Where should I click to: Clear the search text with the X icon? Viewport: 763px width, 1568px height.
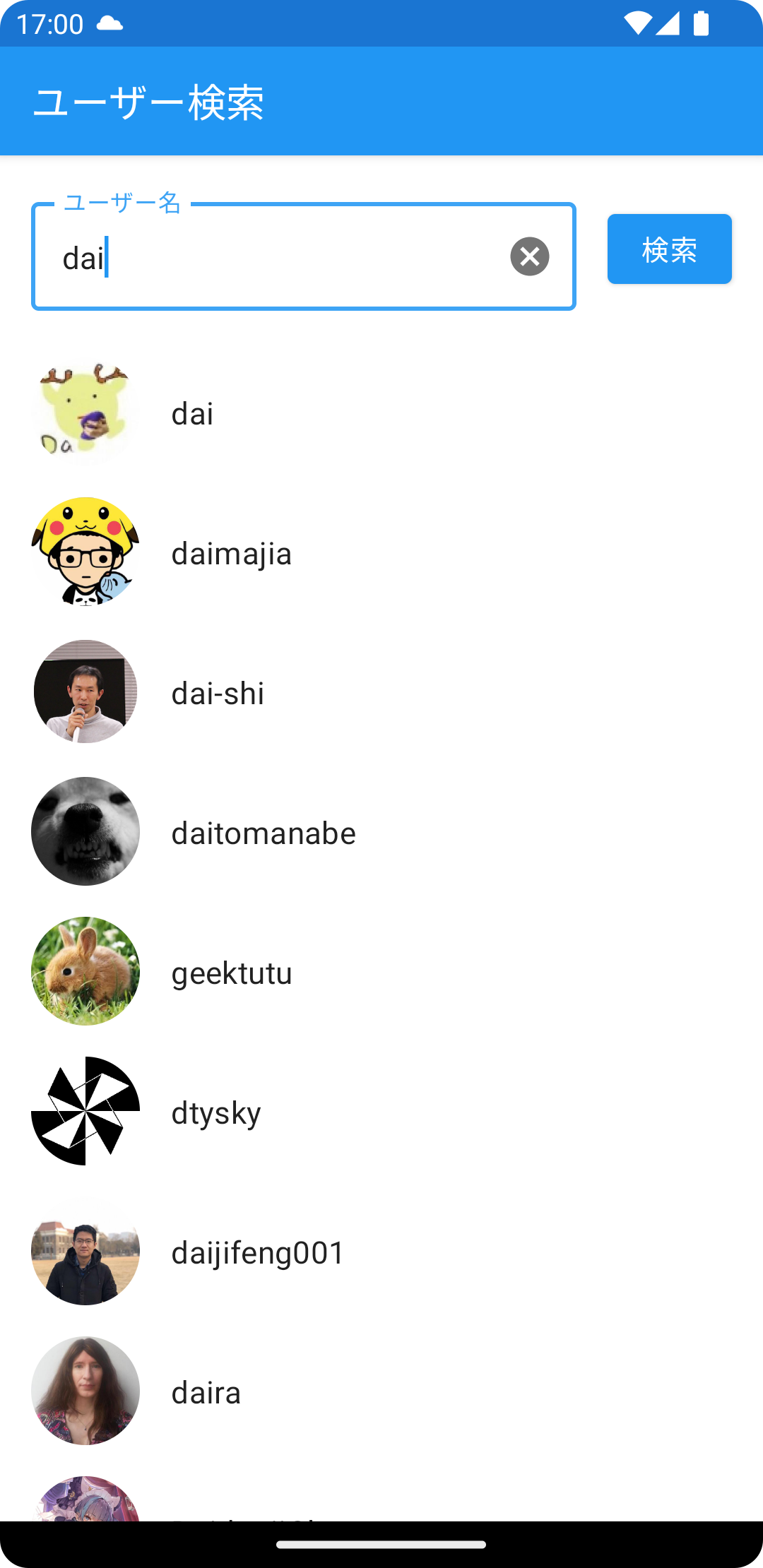(x=529, y=256)
